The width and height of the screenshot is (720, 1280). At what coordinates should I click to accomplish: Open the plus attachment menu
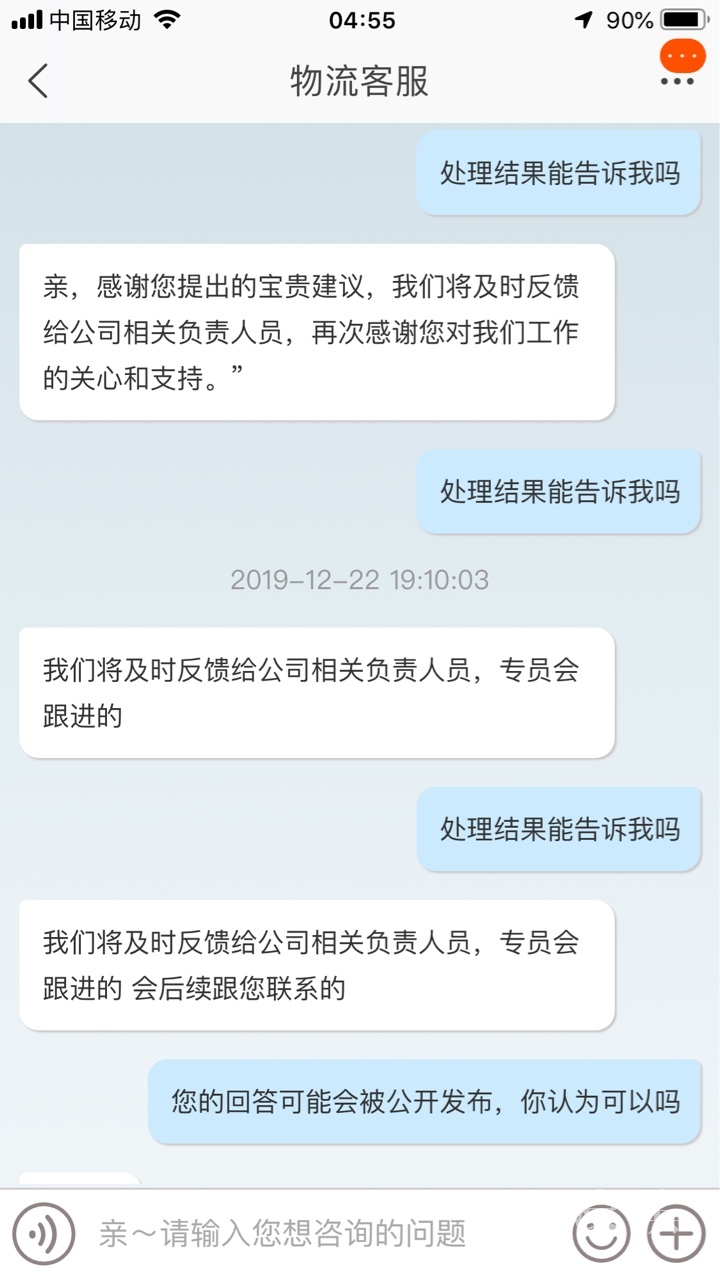[x=677, y=1234]
